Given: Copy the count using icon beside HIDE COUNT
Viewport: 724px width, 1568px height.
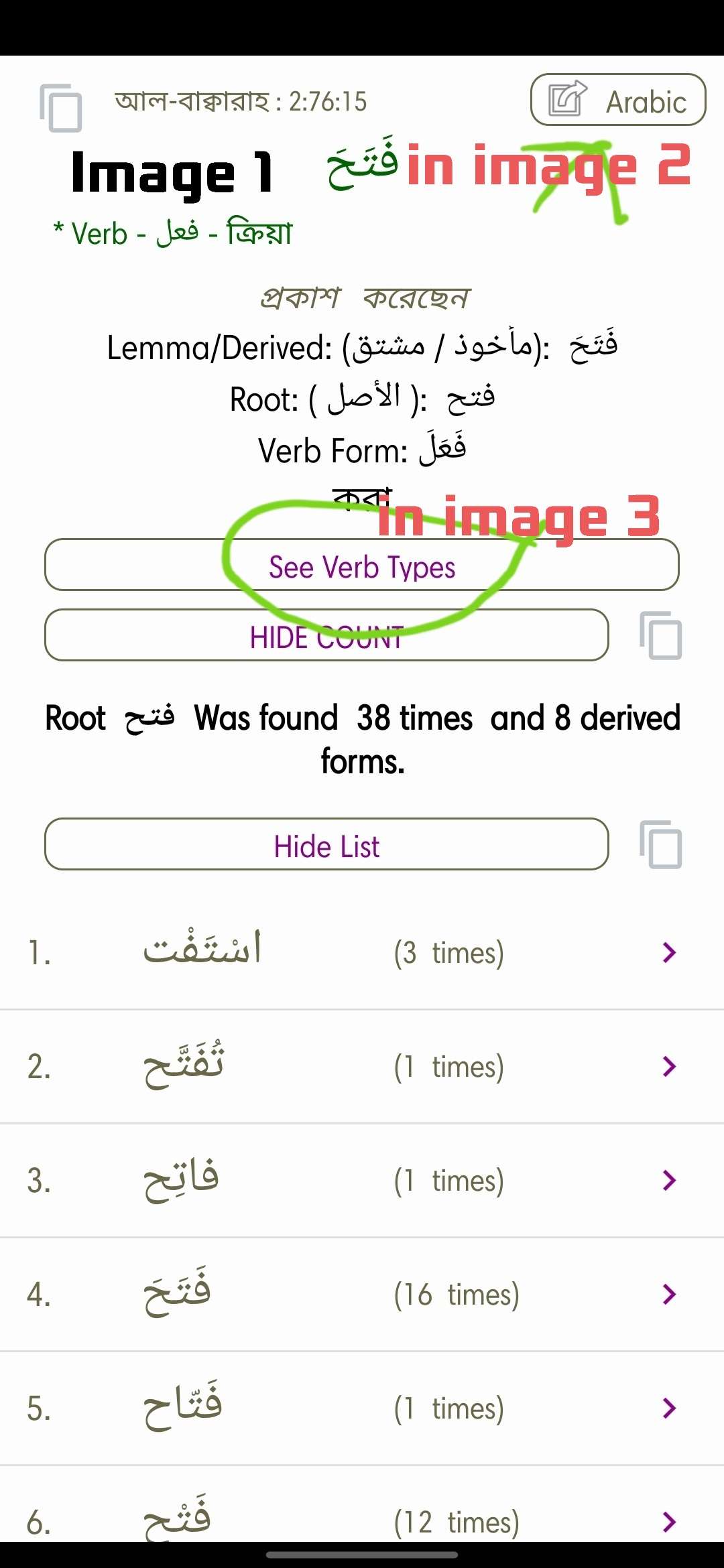Looking at the screenshot, I should 660,635.
